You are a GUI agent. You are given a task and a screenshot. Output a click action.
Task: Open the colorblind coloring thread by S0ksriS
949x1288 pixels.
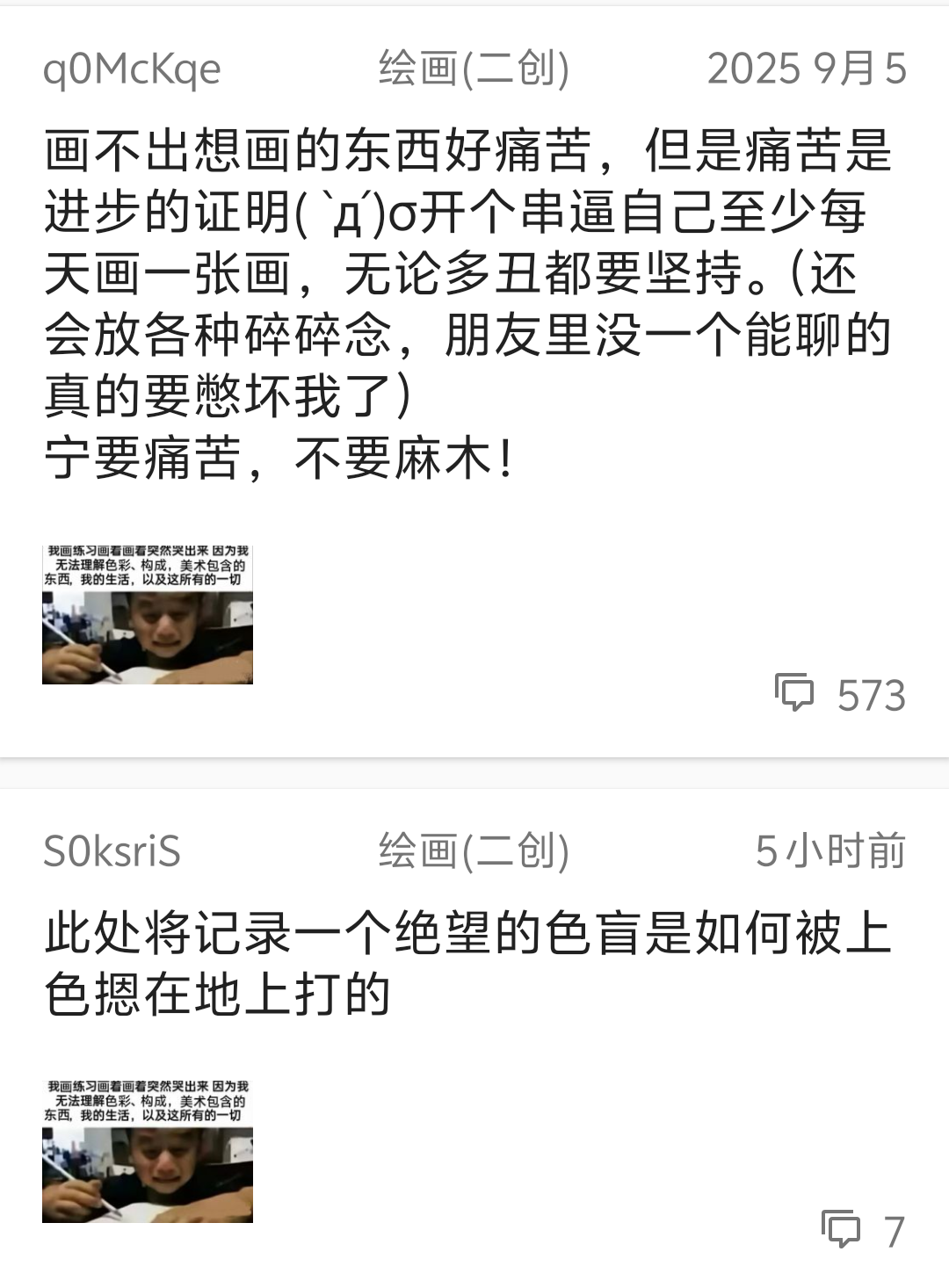[x=466, y=964]
